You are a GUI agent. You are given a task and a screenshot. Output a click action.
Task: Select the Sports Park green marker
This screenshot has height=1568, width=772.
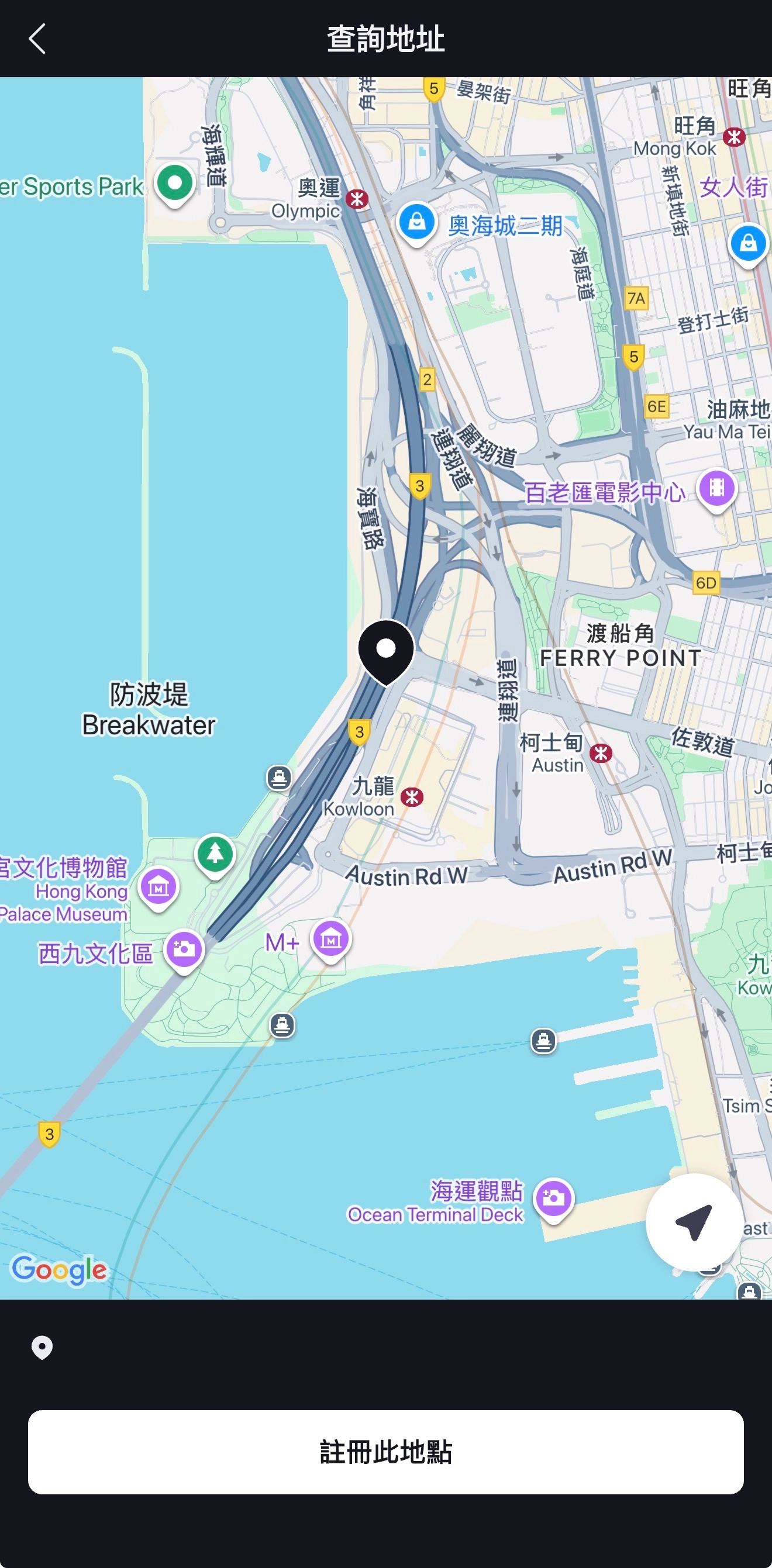point(175,183)
